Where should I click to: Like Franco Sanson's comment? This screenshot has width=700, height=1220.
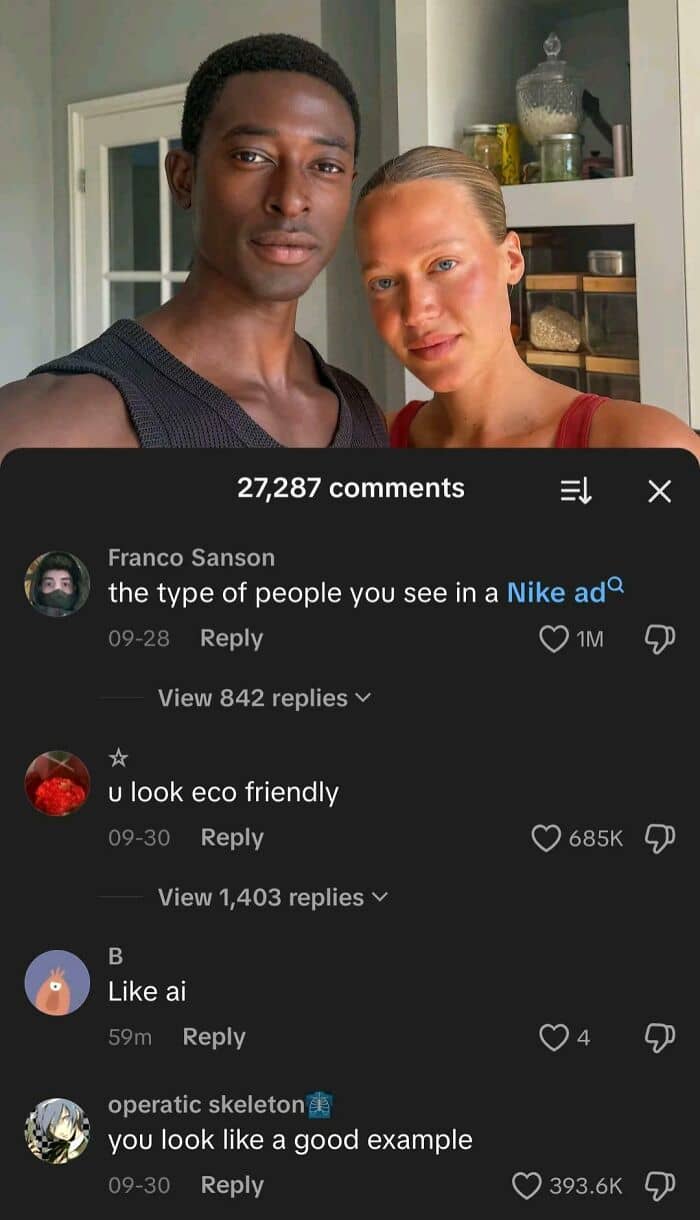(553, 639)
